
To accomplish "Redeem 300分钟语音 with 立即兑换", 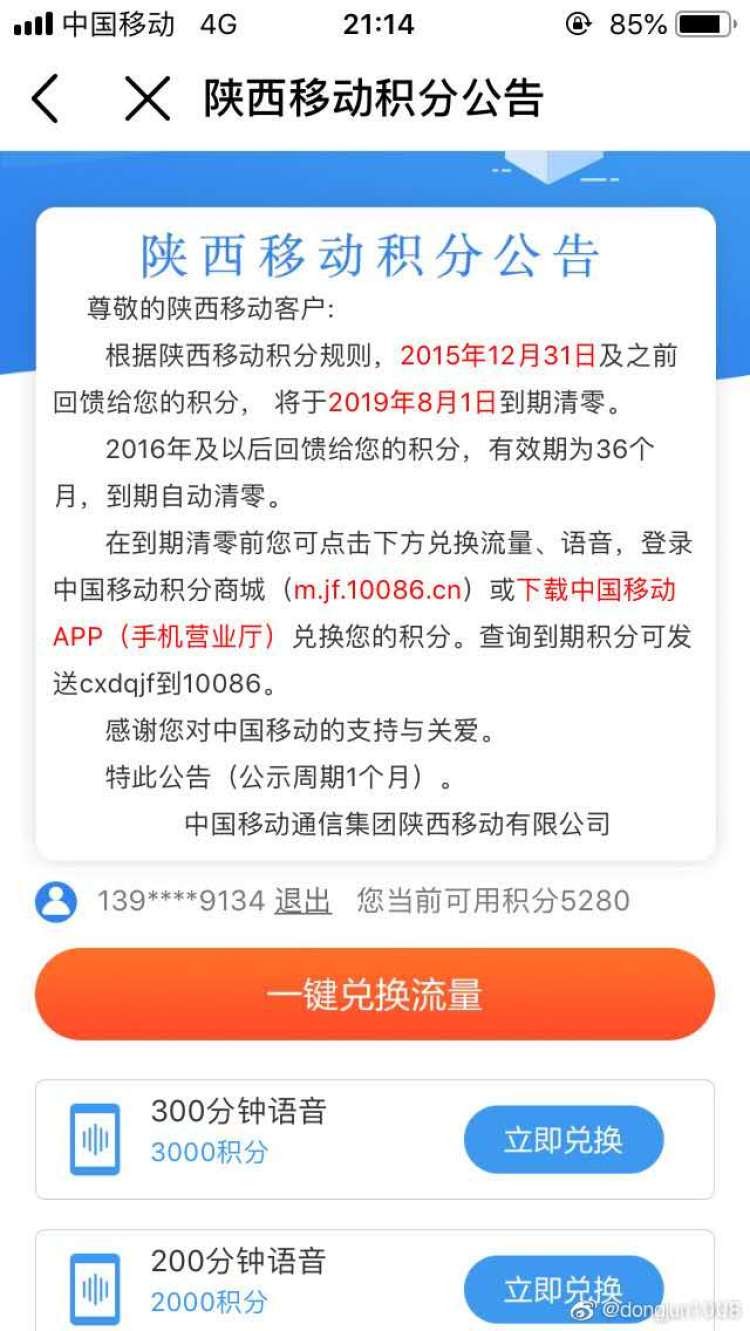I will [563, 1139].
